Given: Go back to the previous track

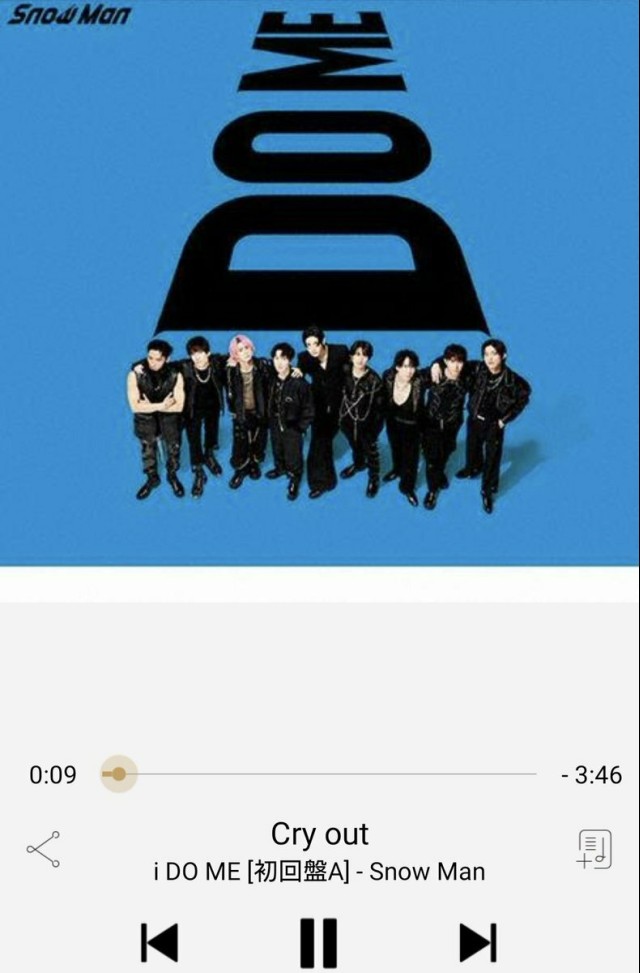Looking at the screenshot, I should pyautogui.click(x=160, y=943).
